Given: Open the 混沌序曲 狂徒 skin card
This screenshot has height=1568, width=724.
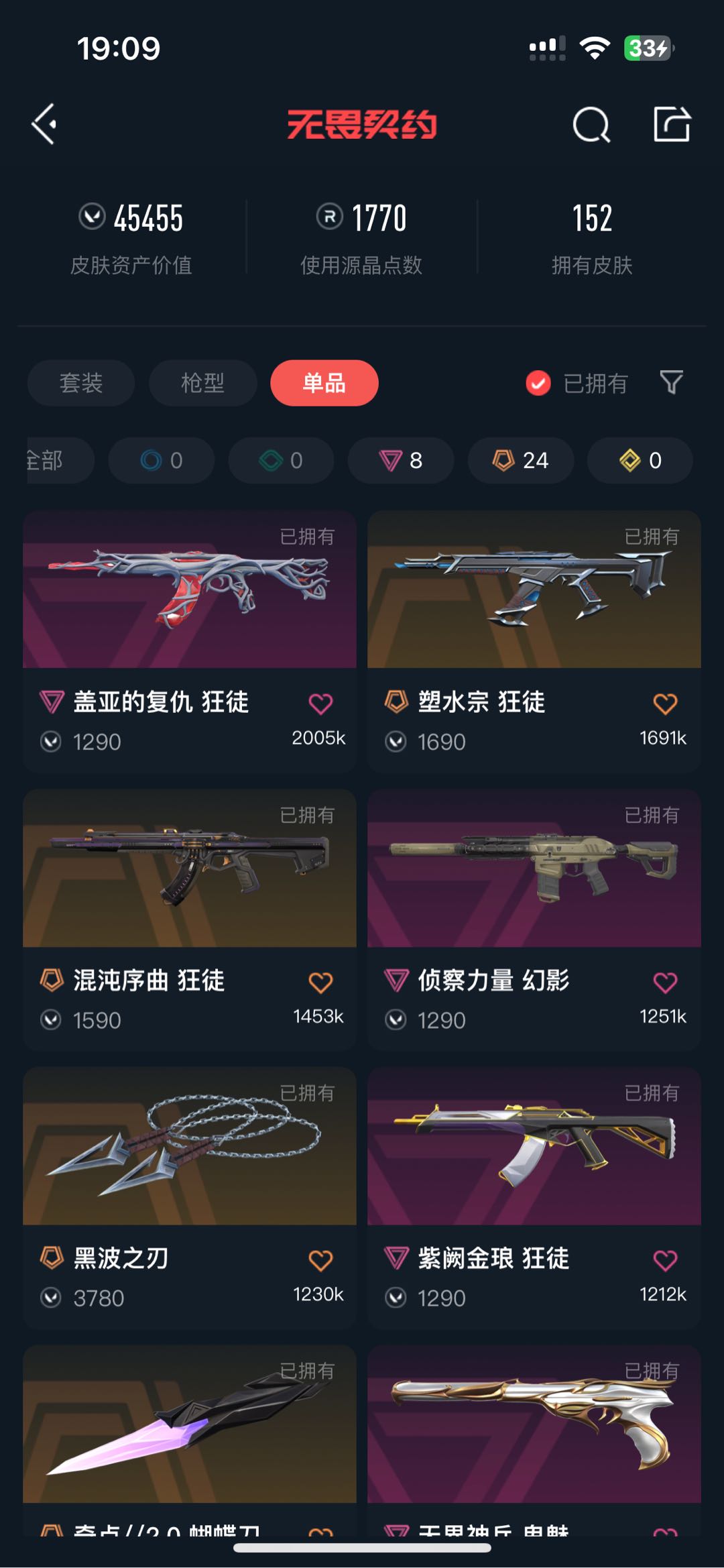Looking at the screenshot, I should tap(190, 919).
